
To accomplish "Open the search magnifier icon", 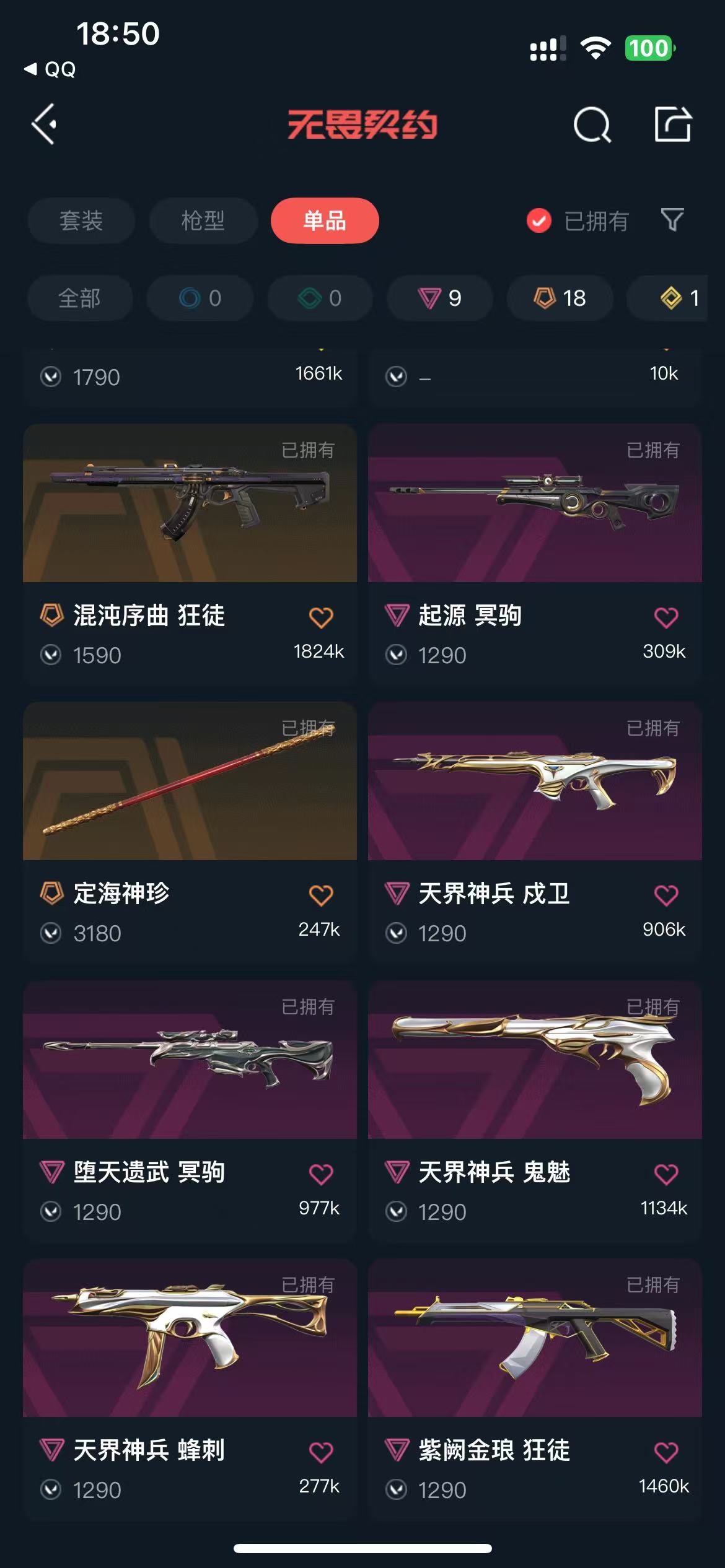I will pos(592,124).
